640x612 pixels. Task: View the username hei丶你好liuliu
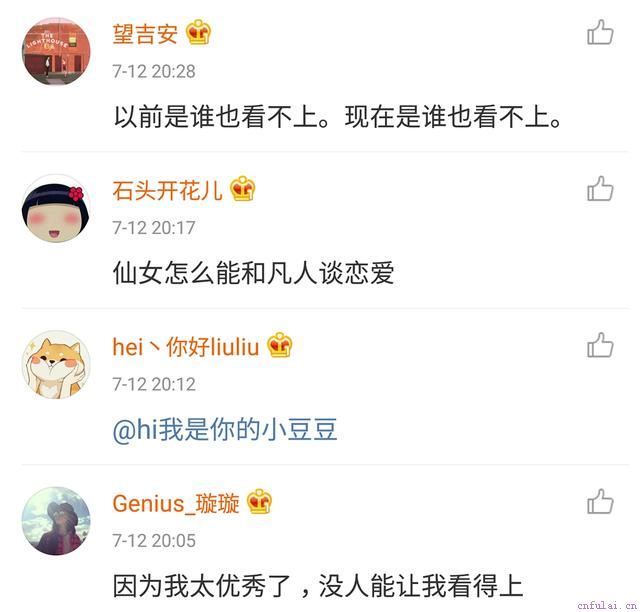click(x=186, y=347)
